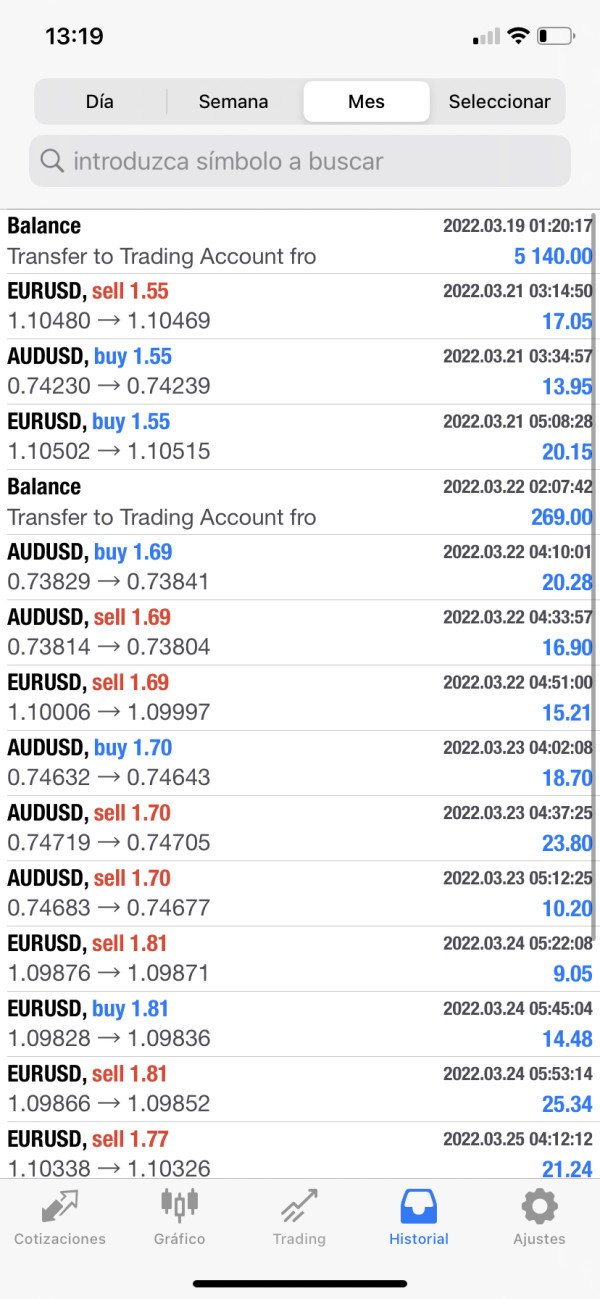View the AUDUSD buy 1.55 trade details
Screen dimensions: 600x1299
300,371
